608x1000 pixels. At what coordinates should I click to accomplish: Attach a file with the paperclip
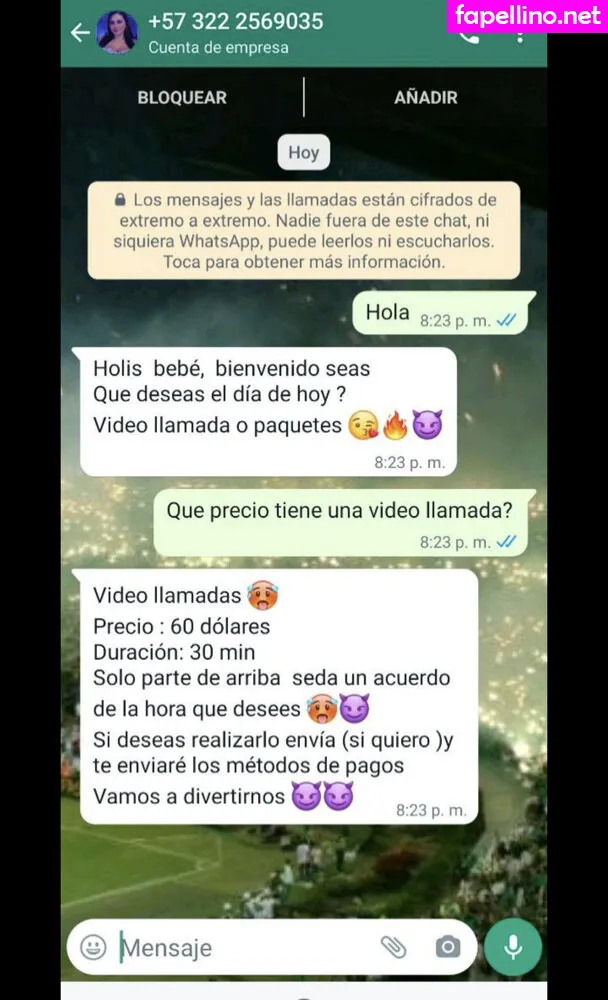coord(393,946)
